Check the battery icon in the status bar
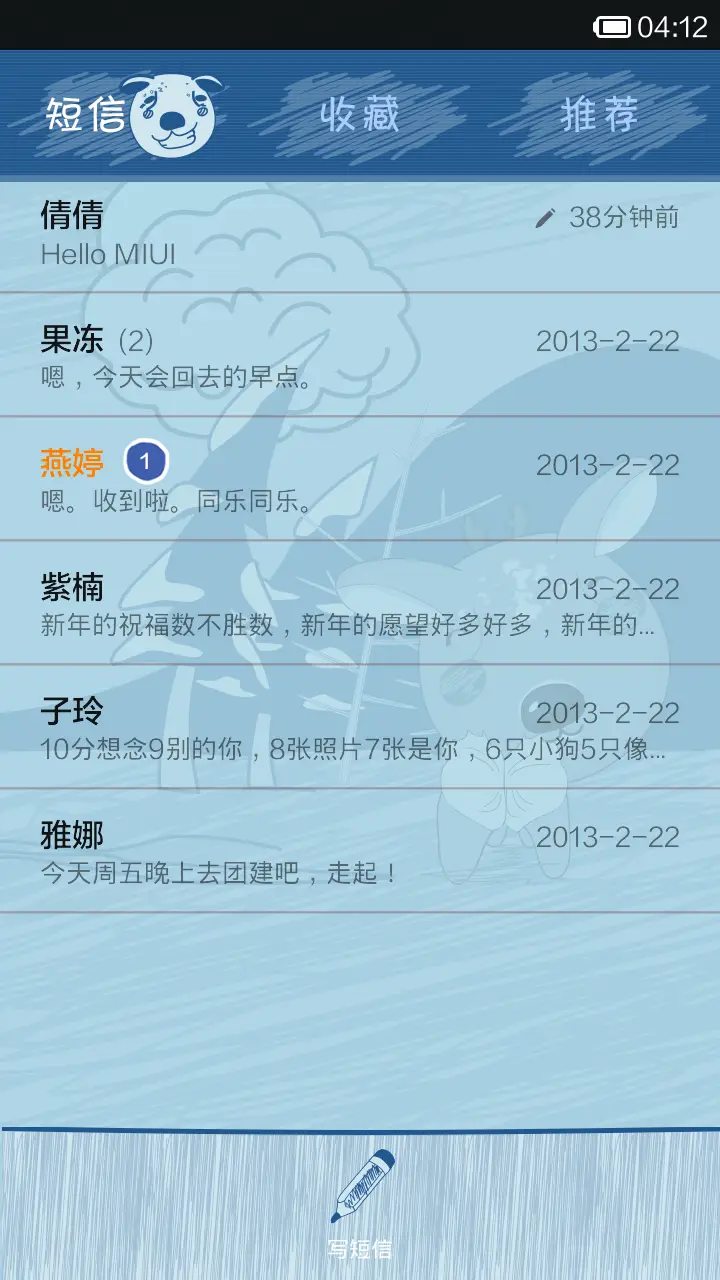Viewport: 720px width, 1280px height. 612,27
